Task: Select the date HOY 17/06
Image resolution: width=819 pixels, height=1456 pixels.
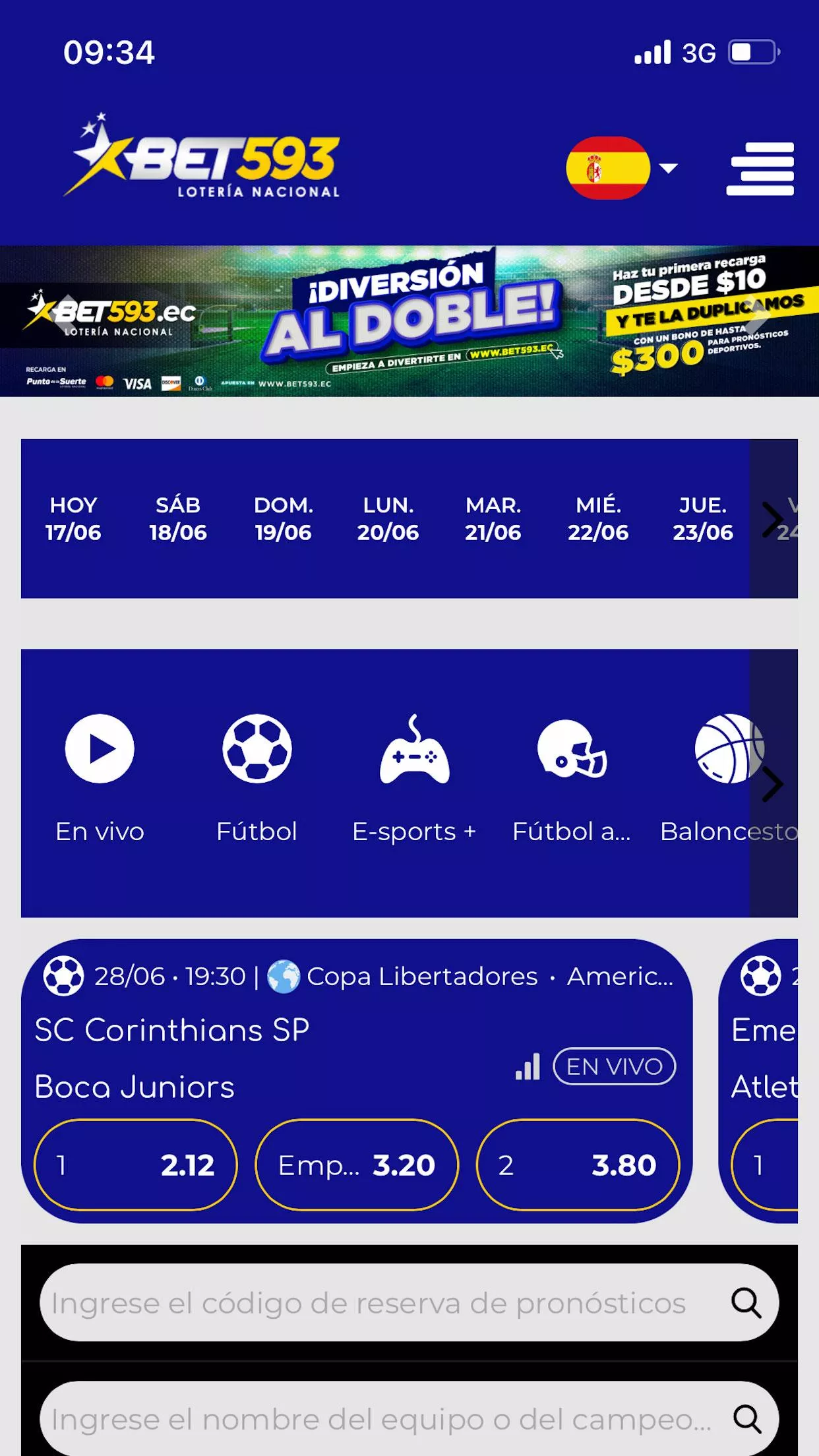Action: point(73,518)
